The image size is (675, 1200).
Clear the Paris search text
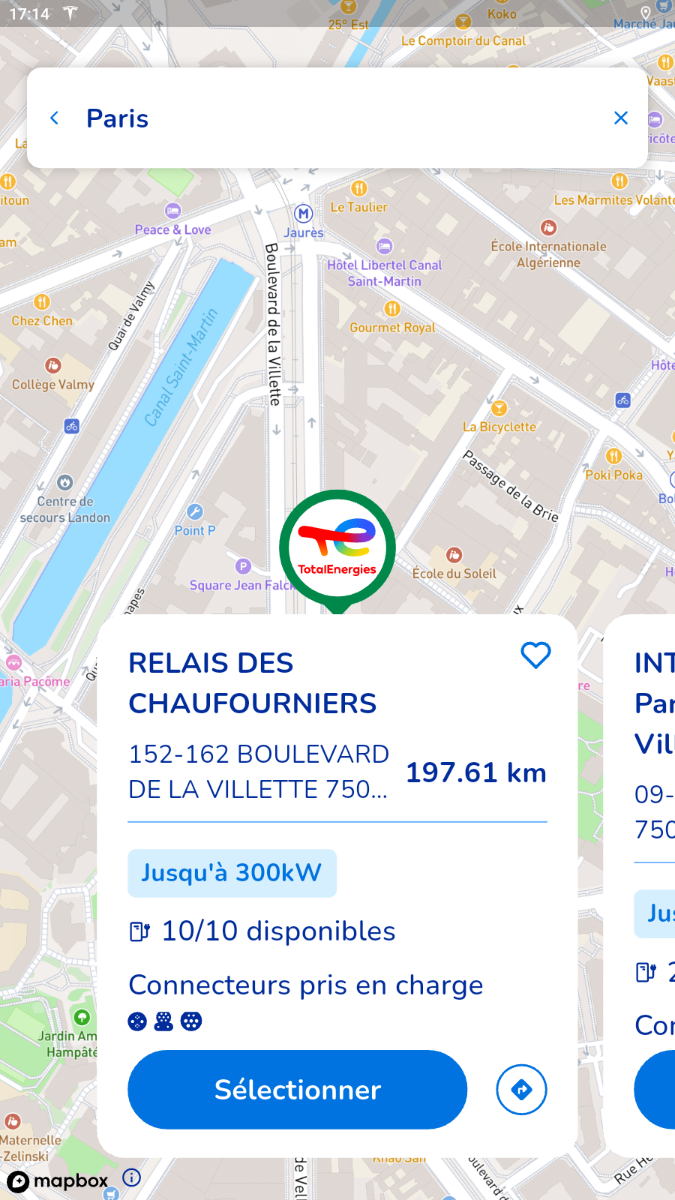point(621,118)
